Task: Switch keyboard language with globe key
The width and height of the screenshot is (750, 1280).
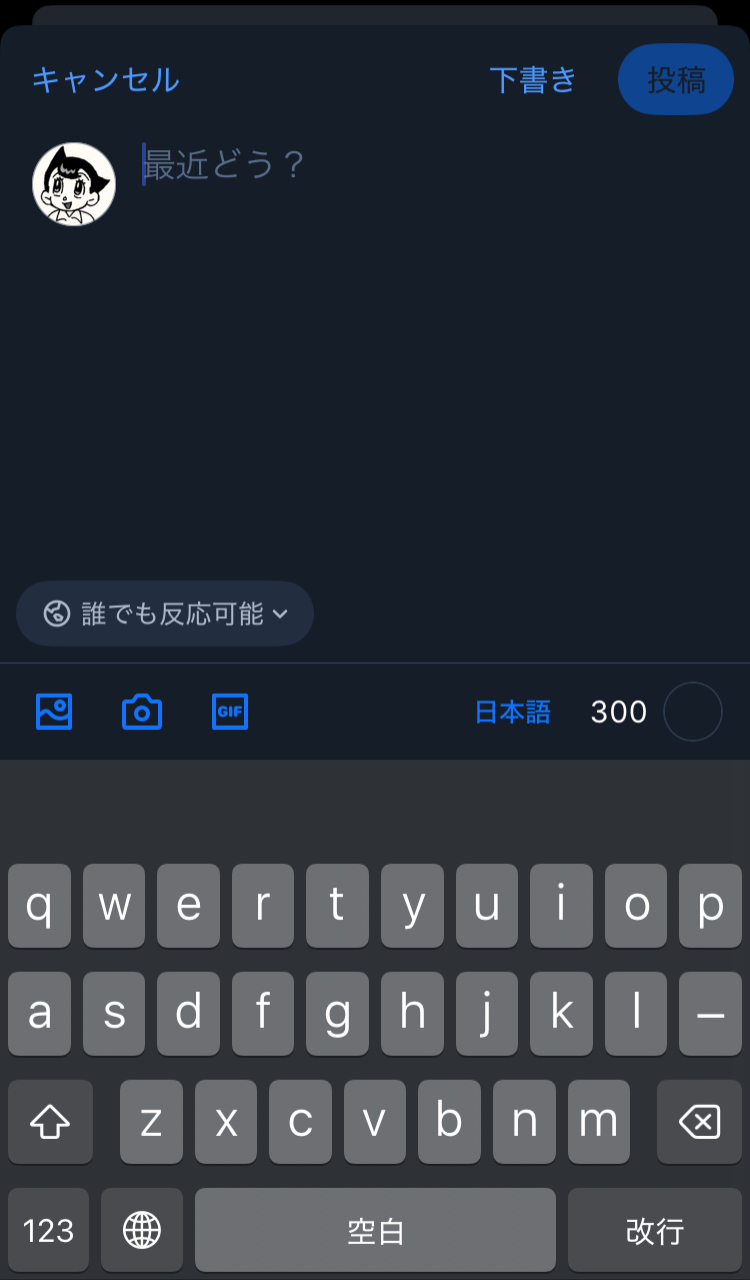Action: pyautogui.click(x=142, y=1230)
